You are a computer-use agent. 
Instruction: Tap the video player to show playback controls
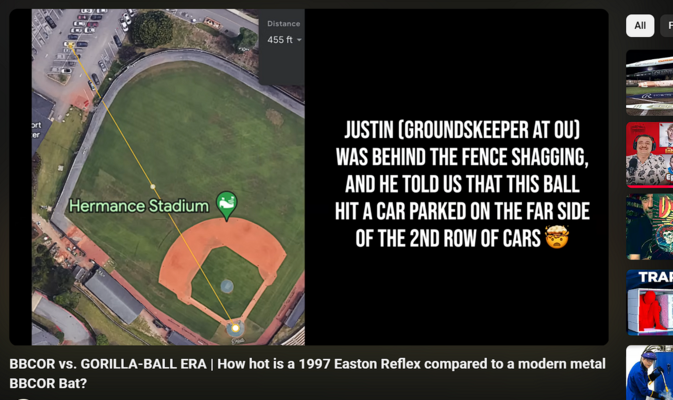coord(308,177)
